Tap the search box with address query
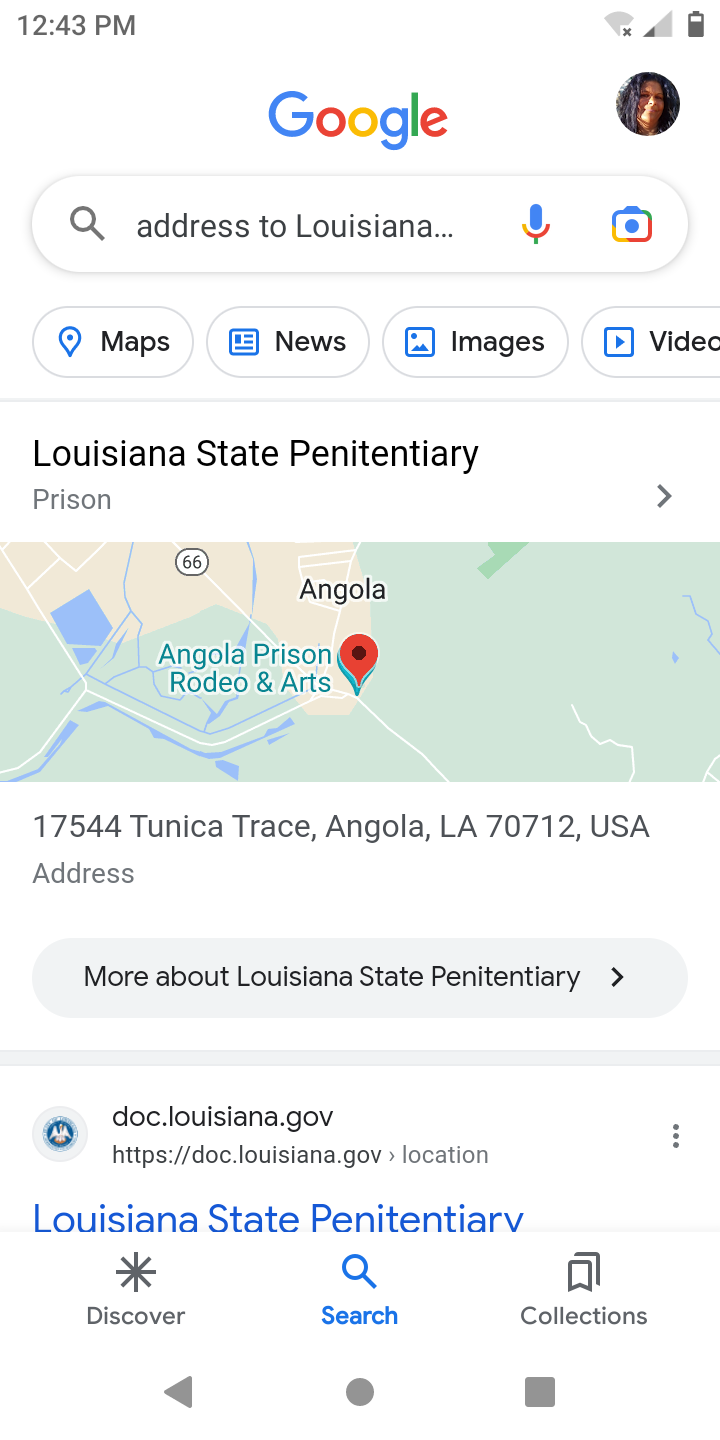Screen dimensions: 720x1440 click(295, 226)
